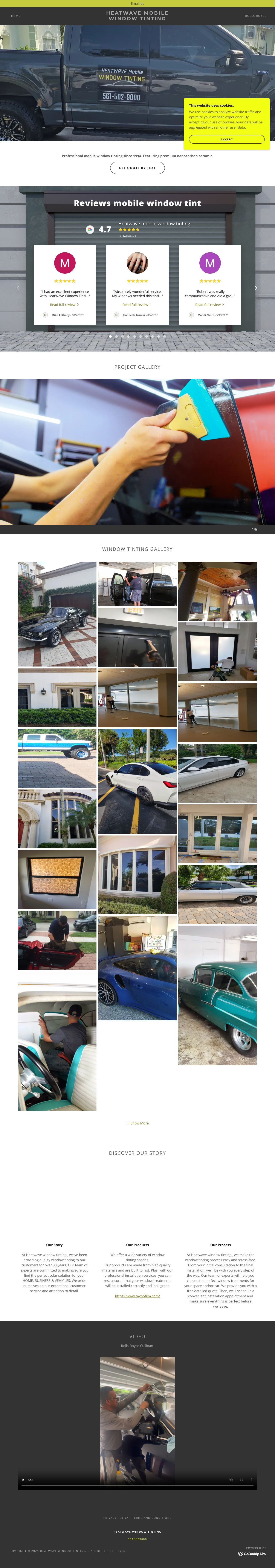Tap Get Quote By Text button
275x1568 pixels.
click(137, 168)
